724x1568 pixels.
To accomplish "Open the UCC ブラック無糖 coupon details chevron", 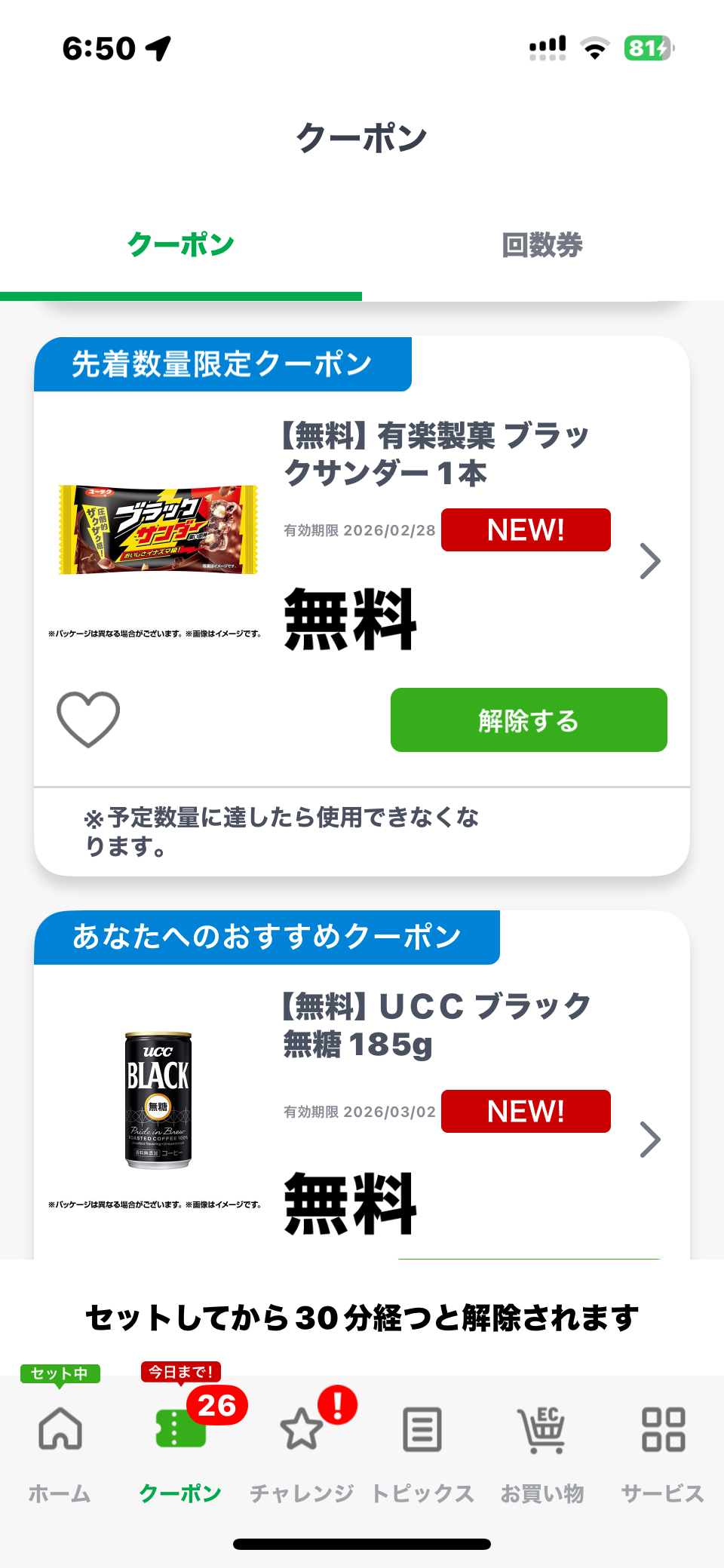I will coord(649,1139).
